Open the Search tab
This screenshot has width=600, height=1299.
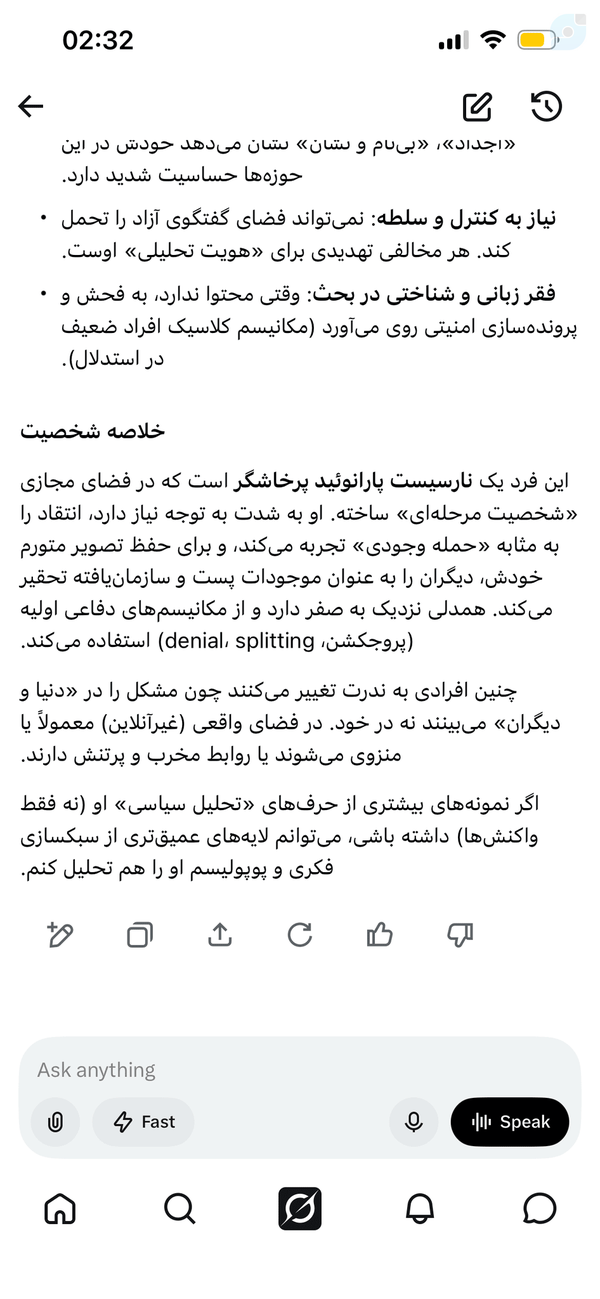(180, 1209)
